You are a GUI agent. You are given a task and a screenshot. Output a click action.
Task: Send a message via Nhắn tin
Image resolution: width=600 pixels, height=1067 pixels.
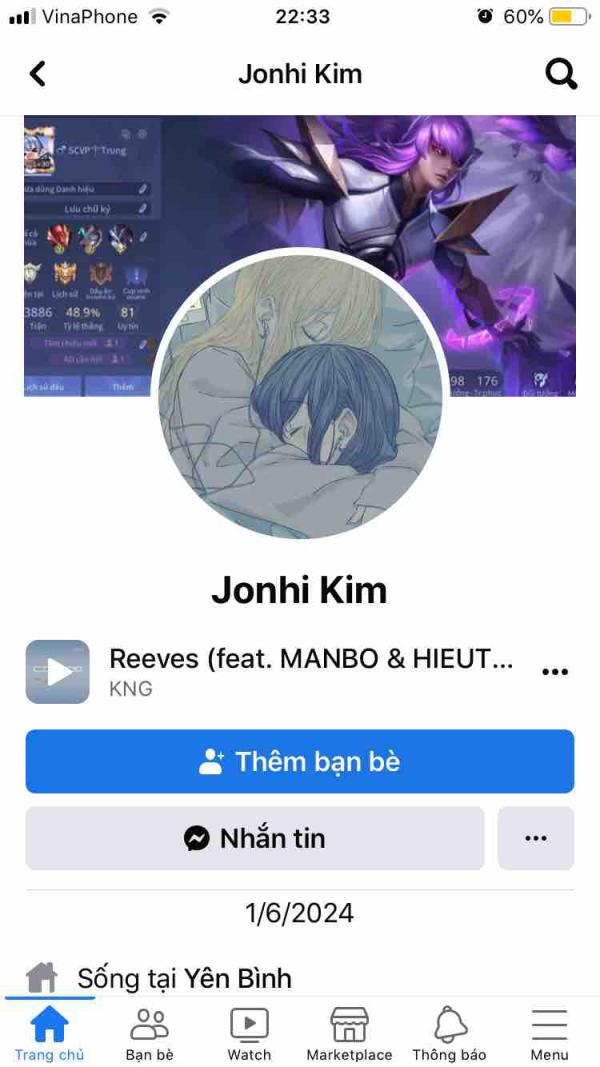point(255,838)
